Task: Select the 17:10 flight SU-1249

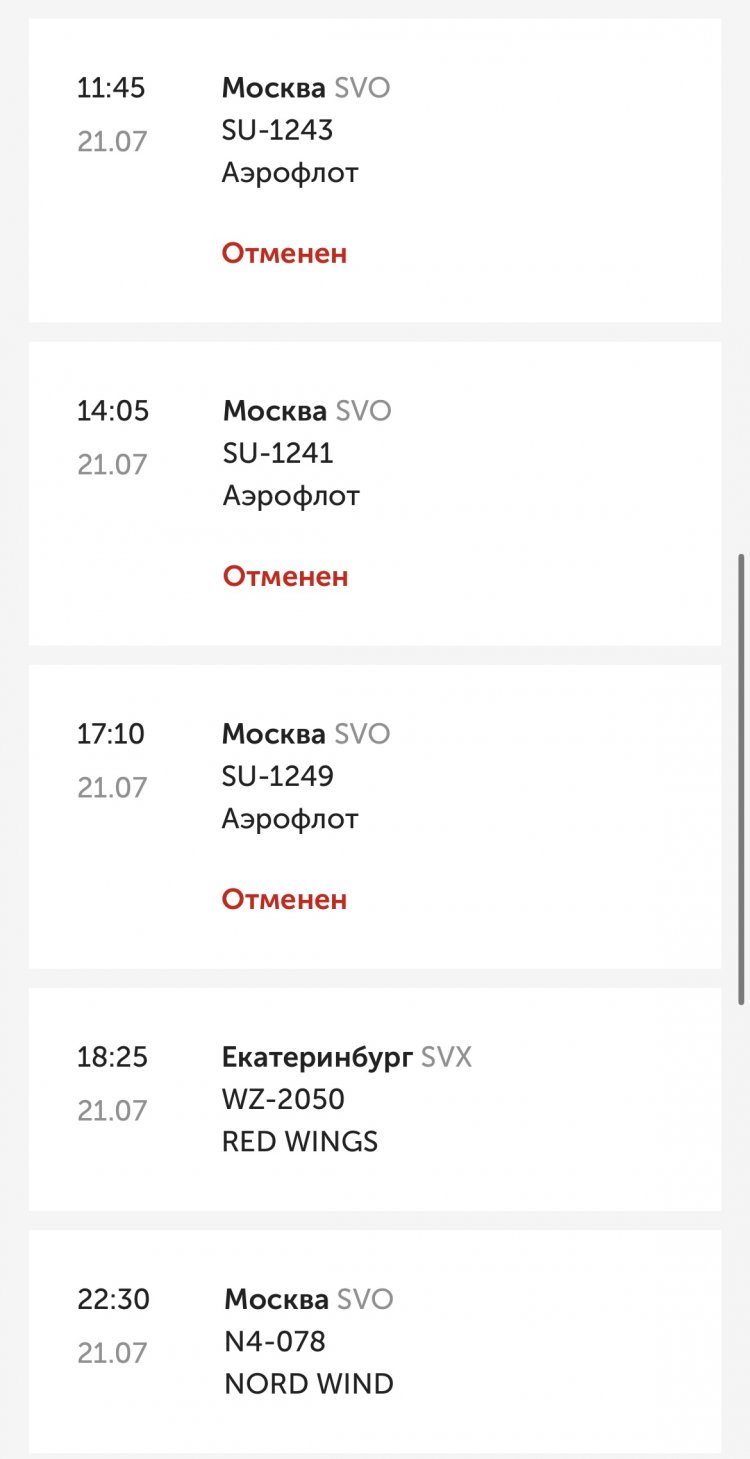Action: point(375,816)
